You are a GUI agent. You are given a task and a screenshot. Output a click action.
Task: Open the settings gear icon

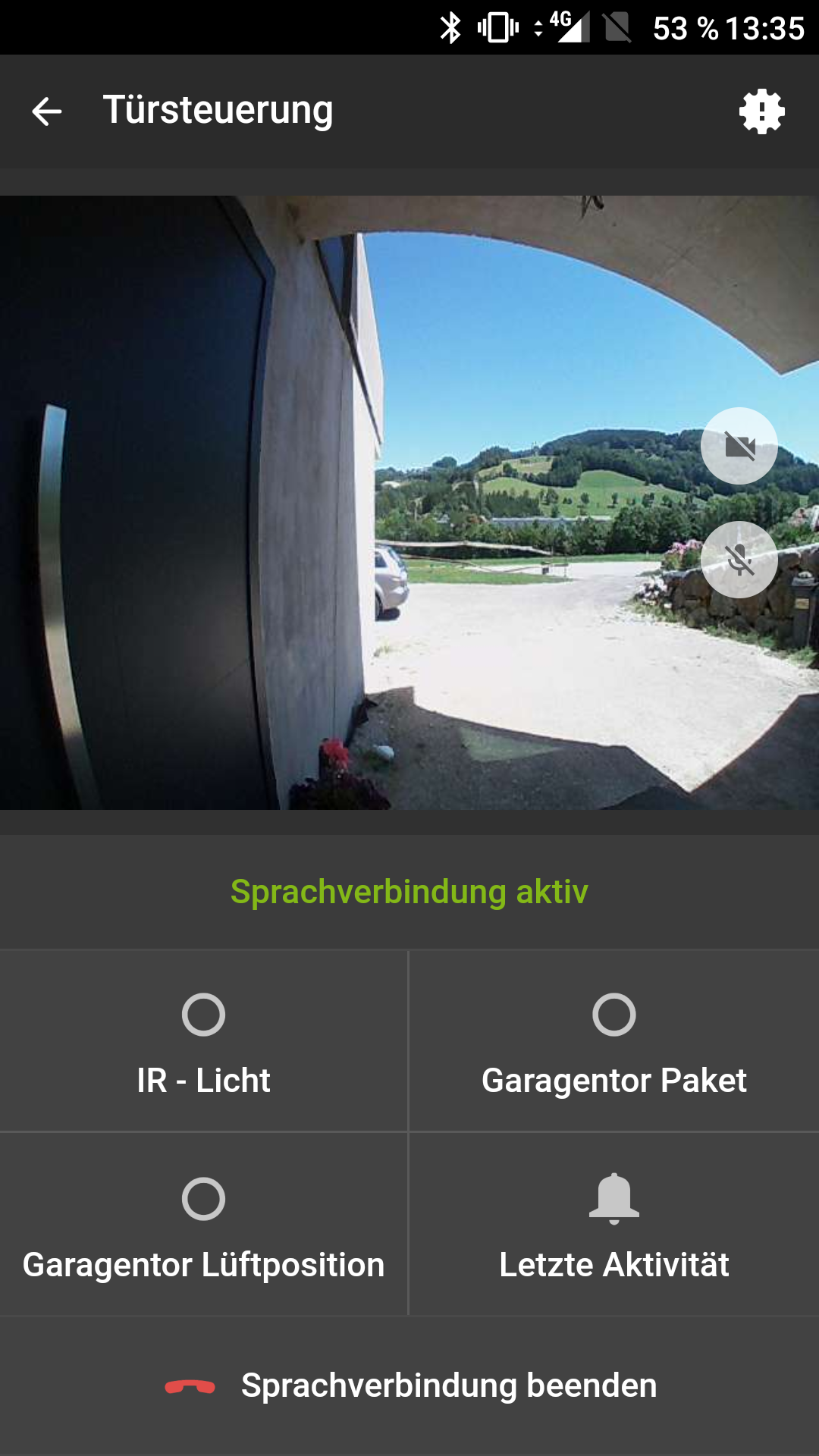coord(761,111)
